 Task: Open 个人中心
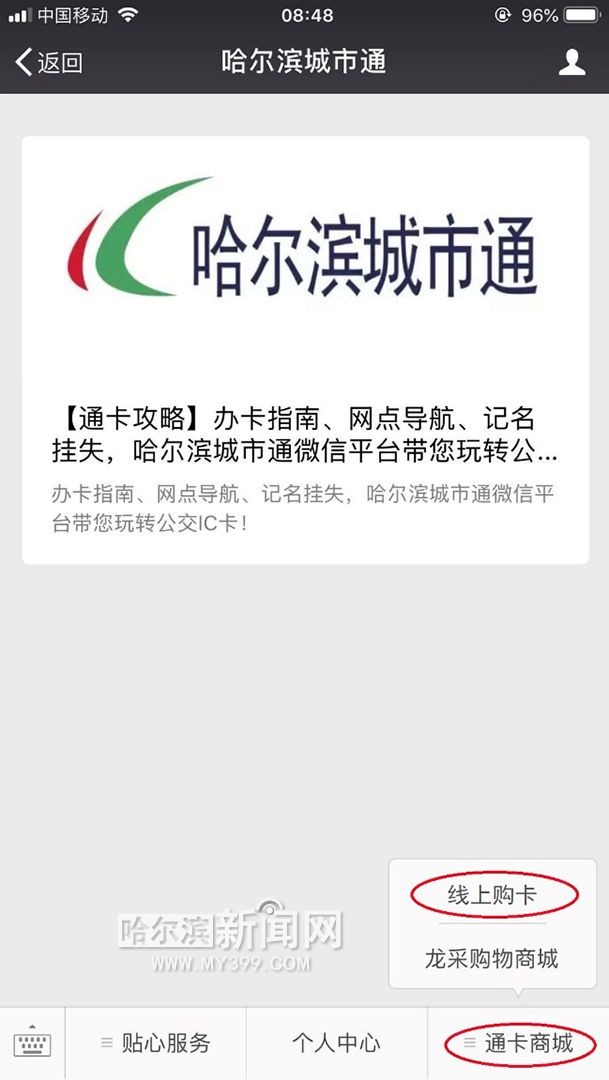[x=336, y=1043]
